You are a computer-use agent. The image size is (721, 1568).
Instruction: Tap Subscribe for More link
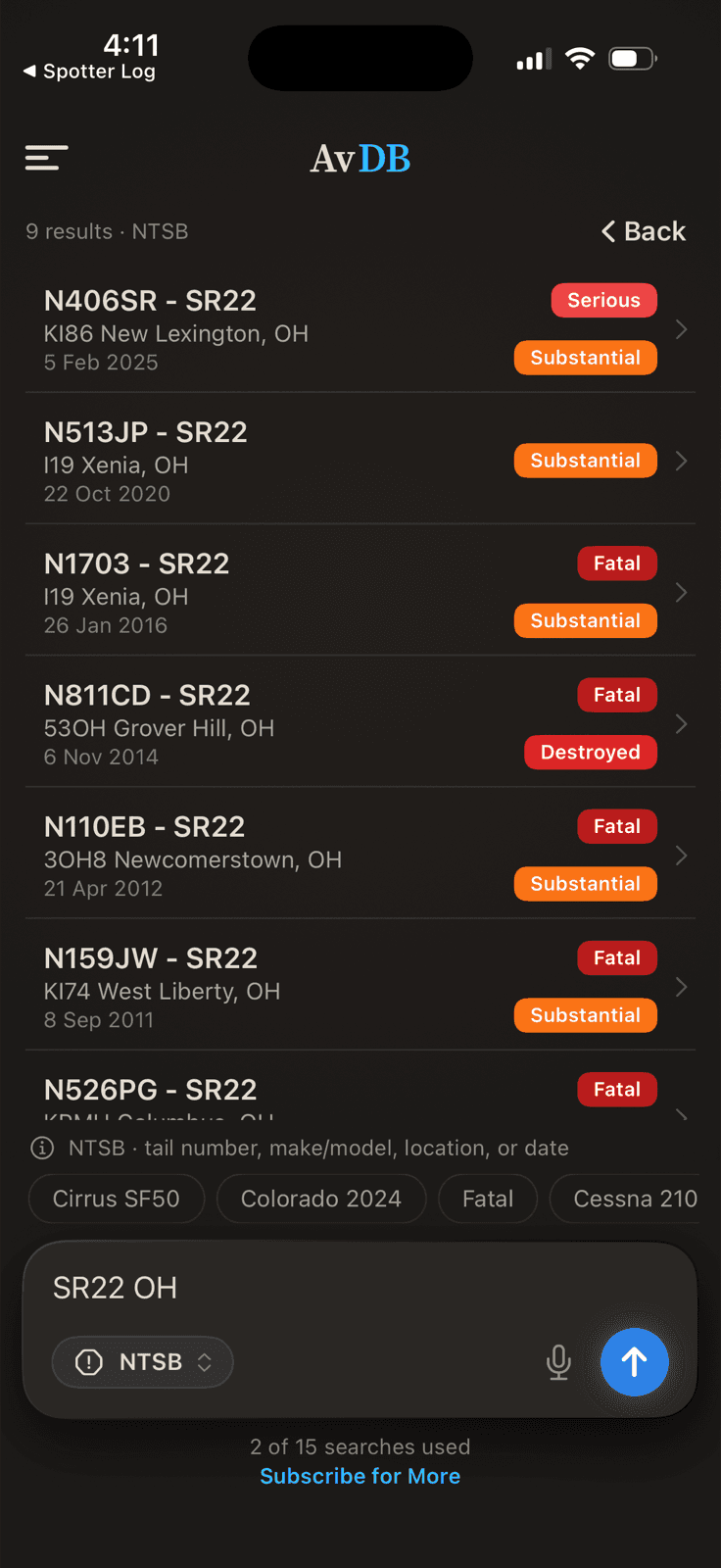point(360,1476)
